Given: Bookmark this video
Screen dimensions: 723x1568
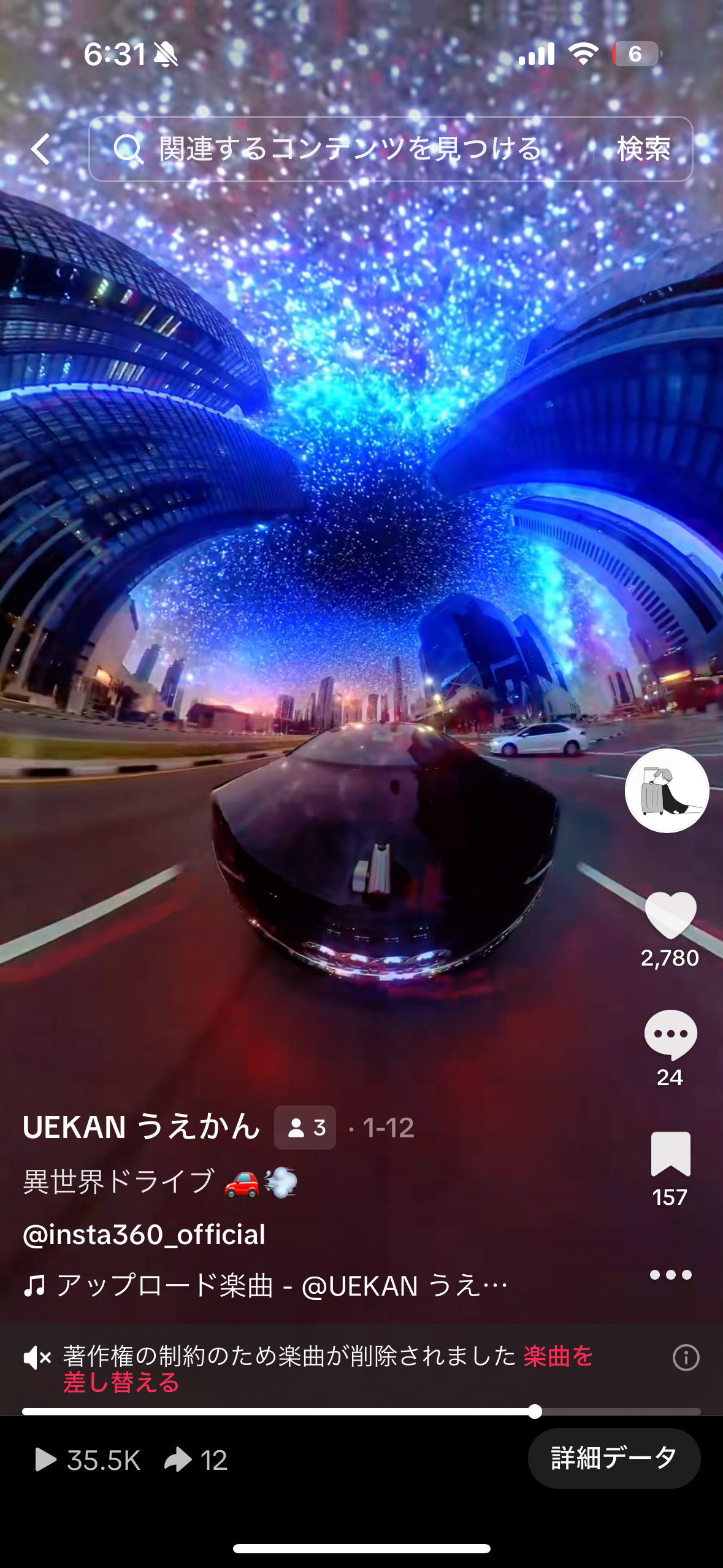Looking at the screenshot, I should point(671,1154).
